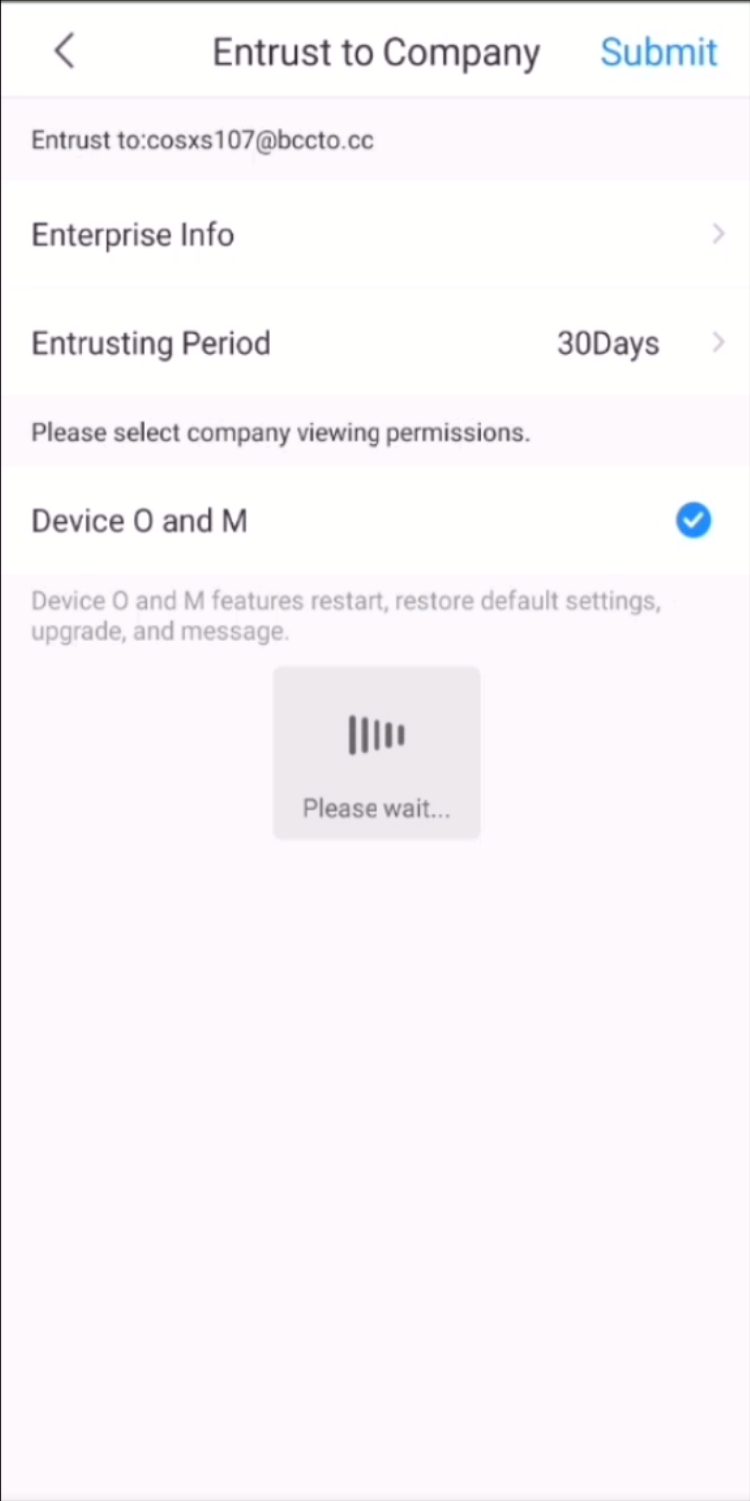Open the Enterprise Info row
Image resolution: width=750 pixels, height=1501 pixels.
[x=375, y=235]
